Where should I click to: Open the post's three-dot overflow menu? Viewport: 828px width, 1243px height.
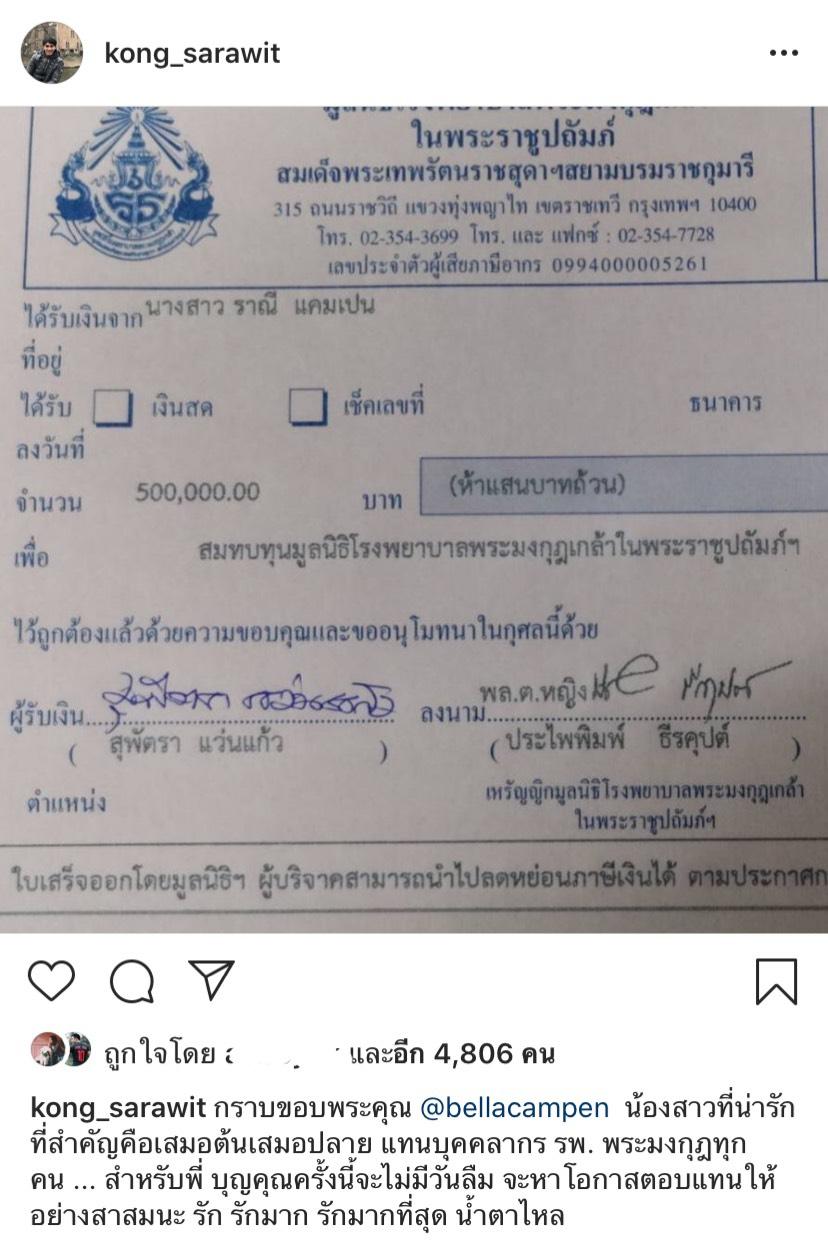(783, 52)
